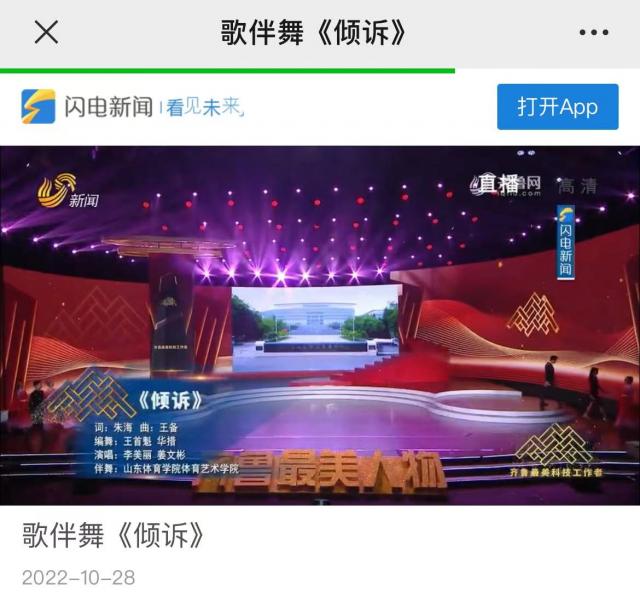The image size is (640, 608).
Task: Open the three-dot overflow menu
Action: 593,33
